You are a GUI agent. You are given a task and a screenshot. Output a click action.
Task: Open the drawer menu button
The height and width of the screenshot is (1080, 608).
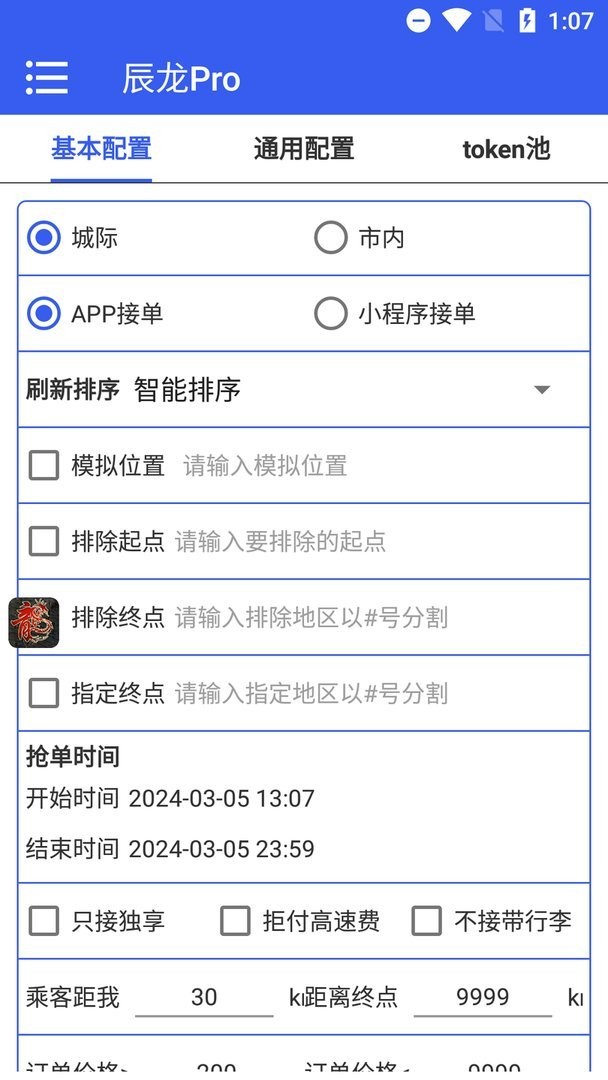coord(46,78)
